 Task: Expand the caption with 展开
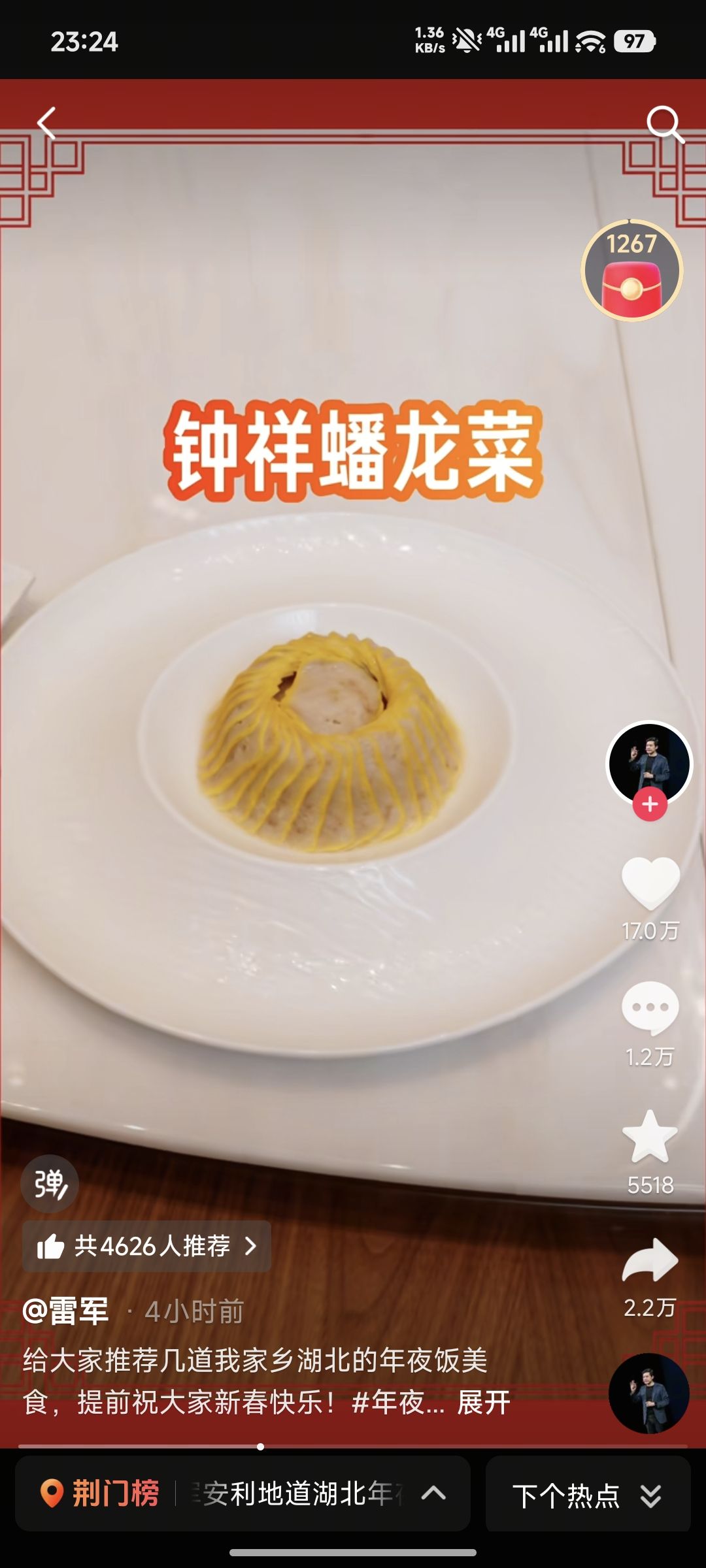[484, 1402]
